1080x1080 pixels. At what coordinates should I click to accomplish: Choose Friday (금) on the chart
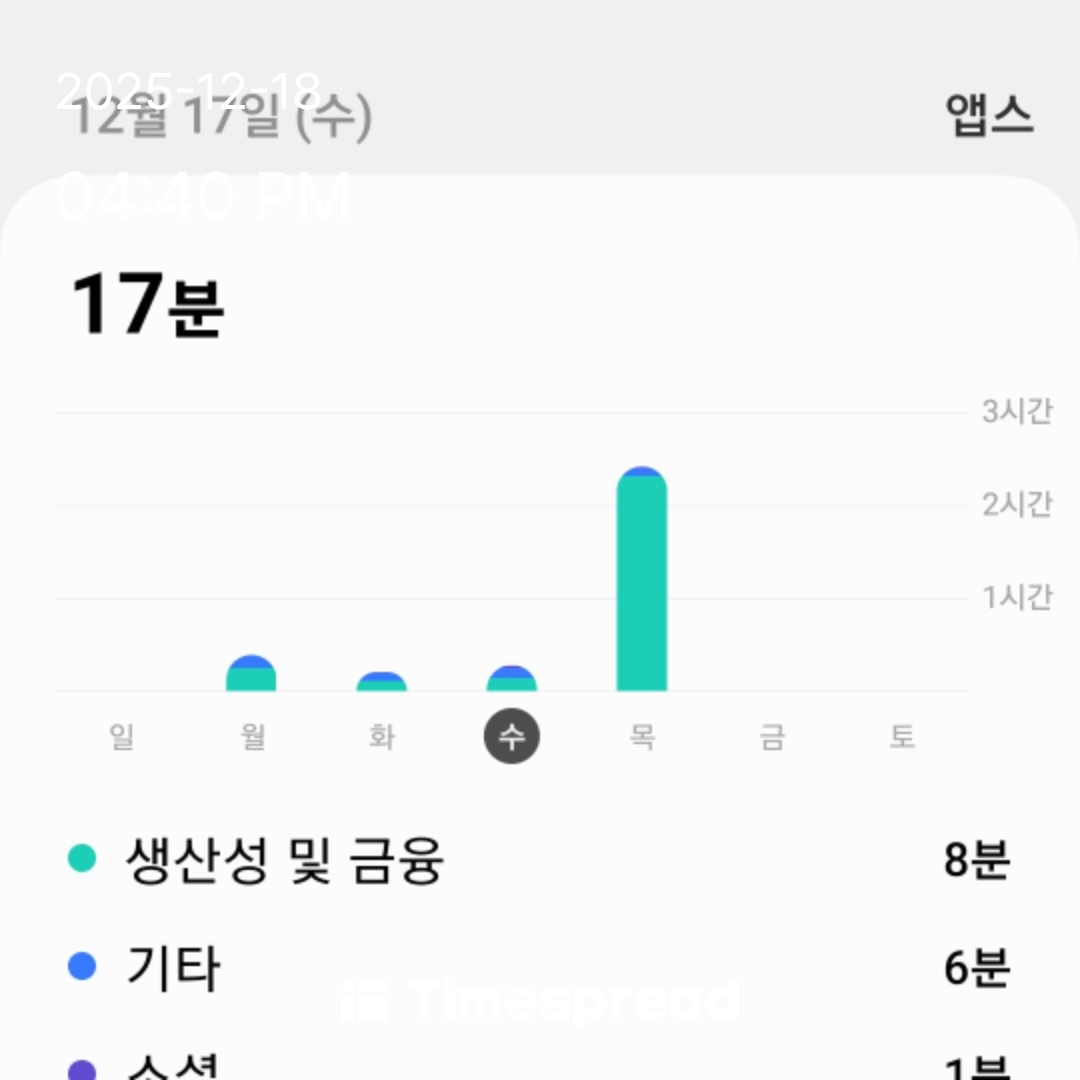[x=772, y=738]
